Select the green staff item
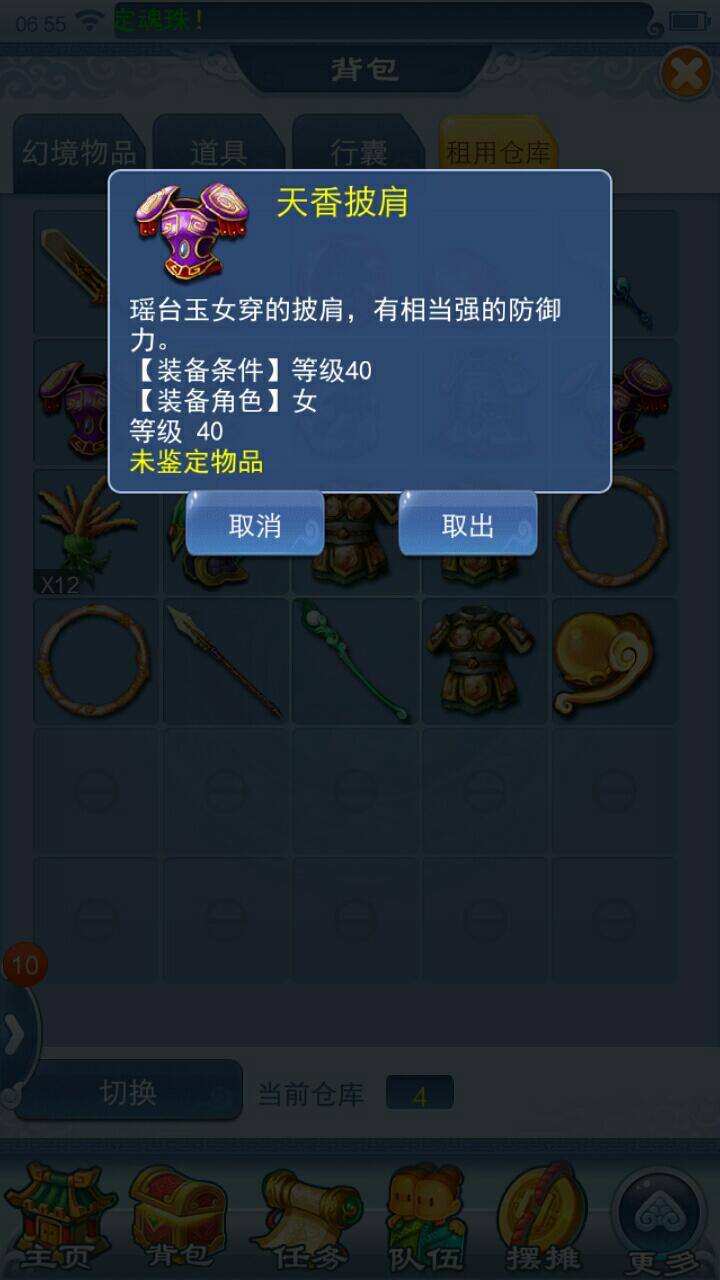This screenshot has height=1280, width=720. pyautogui.click(x=355, y=660)
